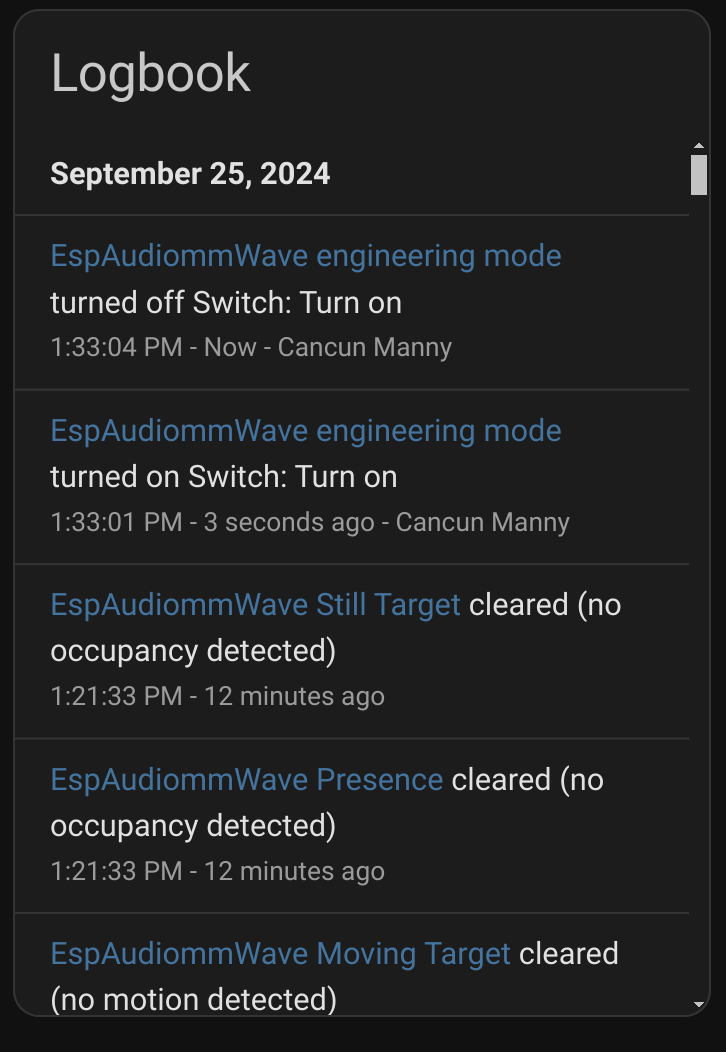
Task: Open the second EspAudiommWave engineering mode entry
Action: click(x=305, y=431)
